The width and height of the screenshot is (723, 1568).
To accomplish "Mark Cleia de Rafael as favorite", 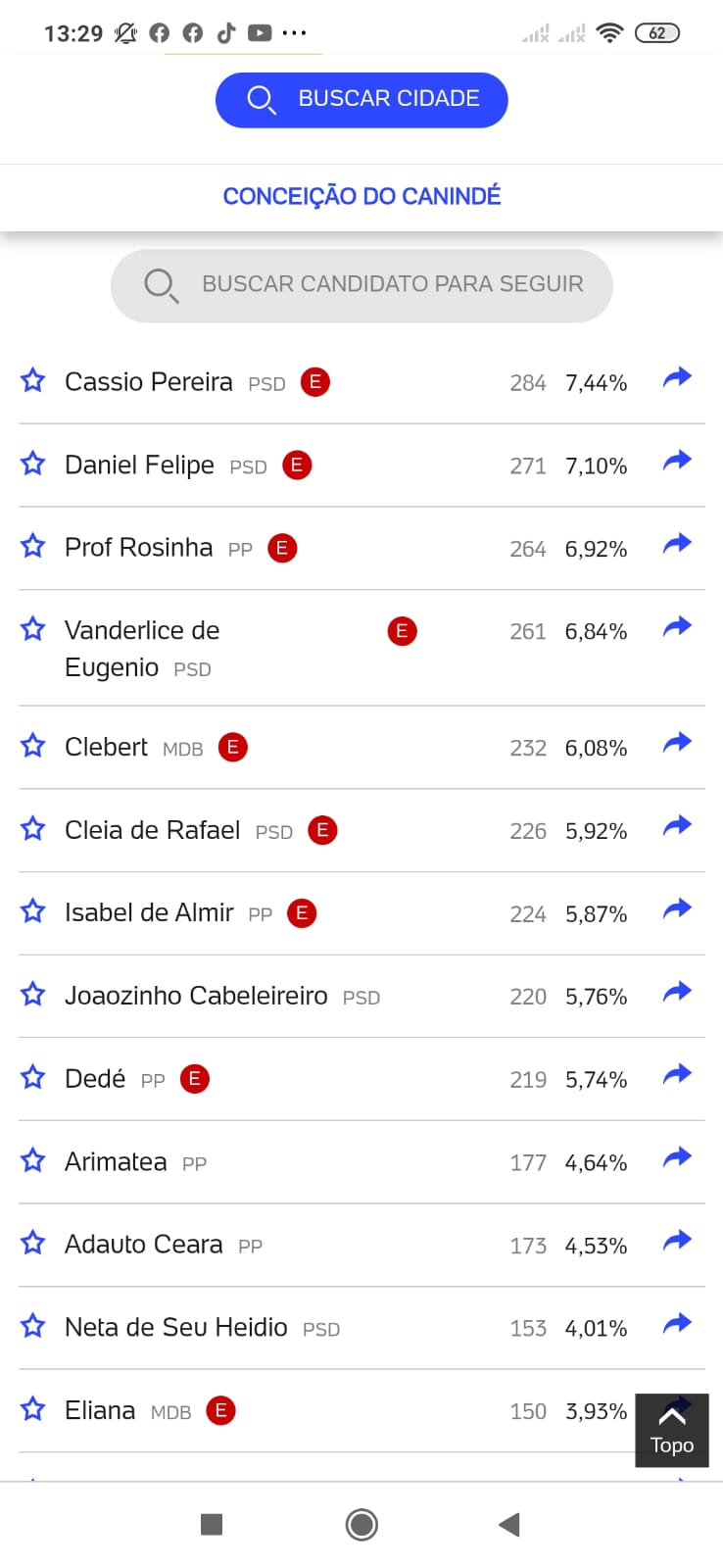I will click(x=33, y=829).
